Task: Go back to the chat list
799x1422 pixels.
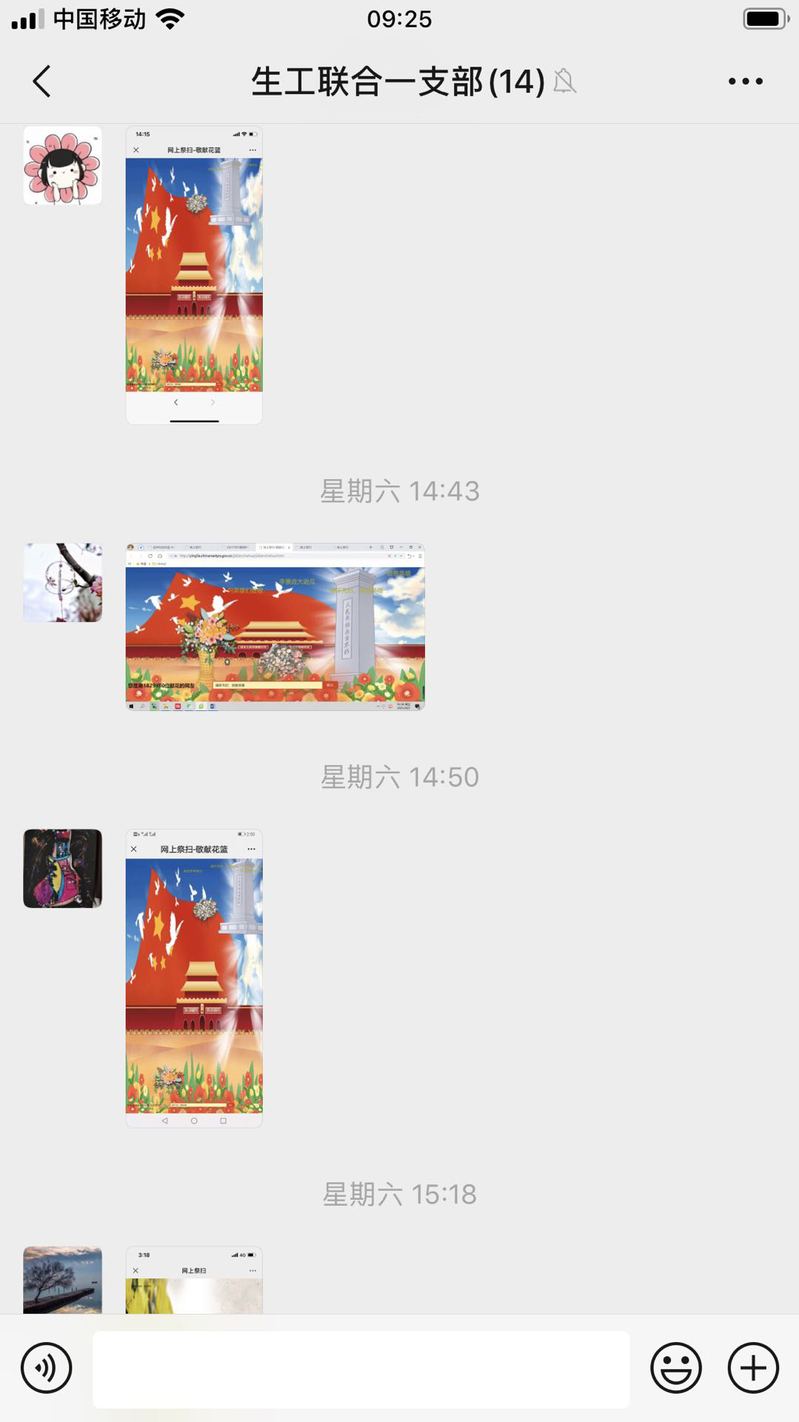Action: coord(42,81)
